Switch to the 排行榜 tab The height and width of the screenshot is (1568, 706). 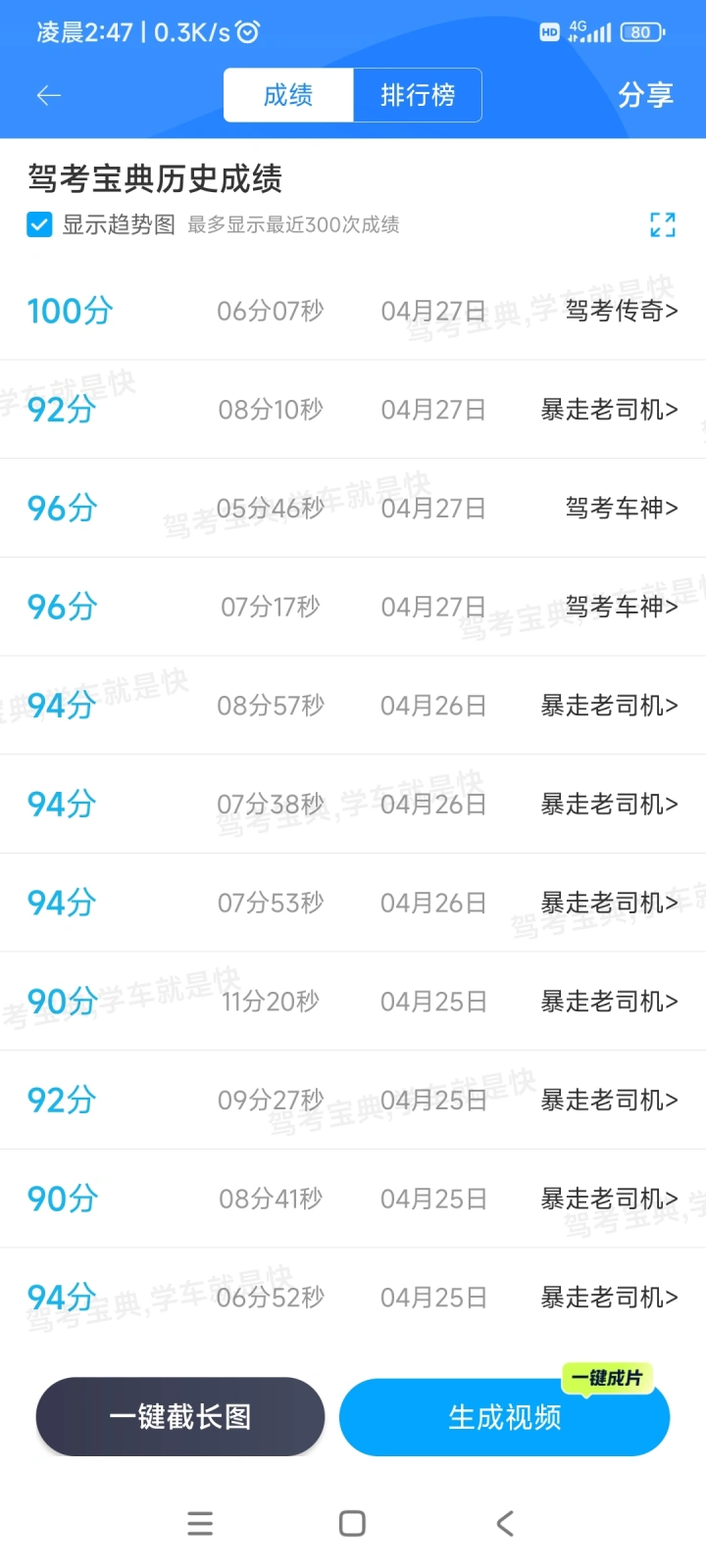[418, 95]
